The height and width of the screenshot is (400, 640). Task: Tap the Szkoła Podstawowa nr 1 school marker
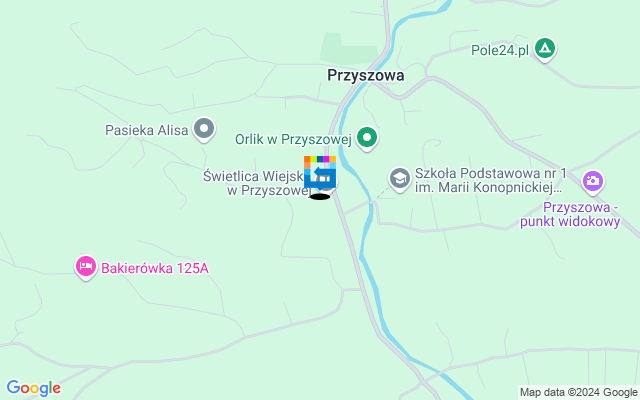[x=399, y=178]
